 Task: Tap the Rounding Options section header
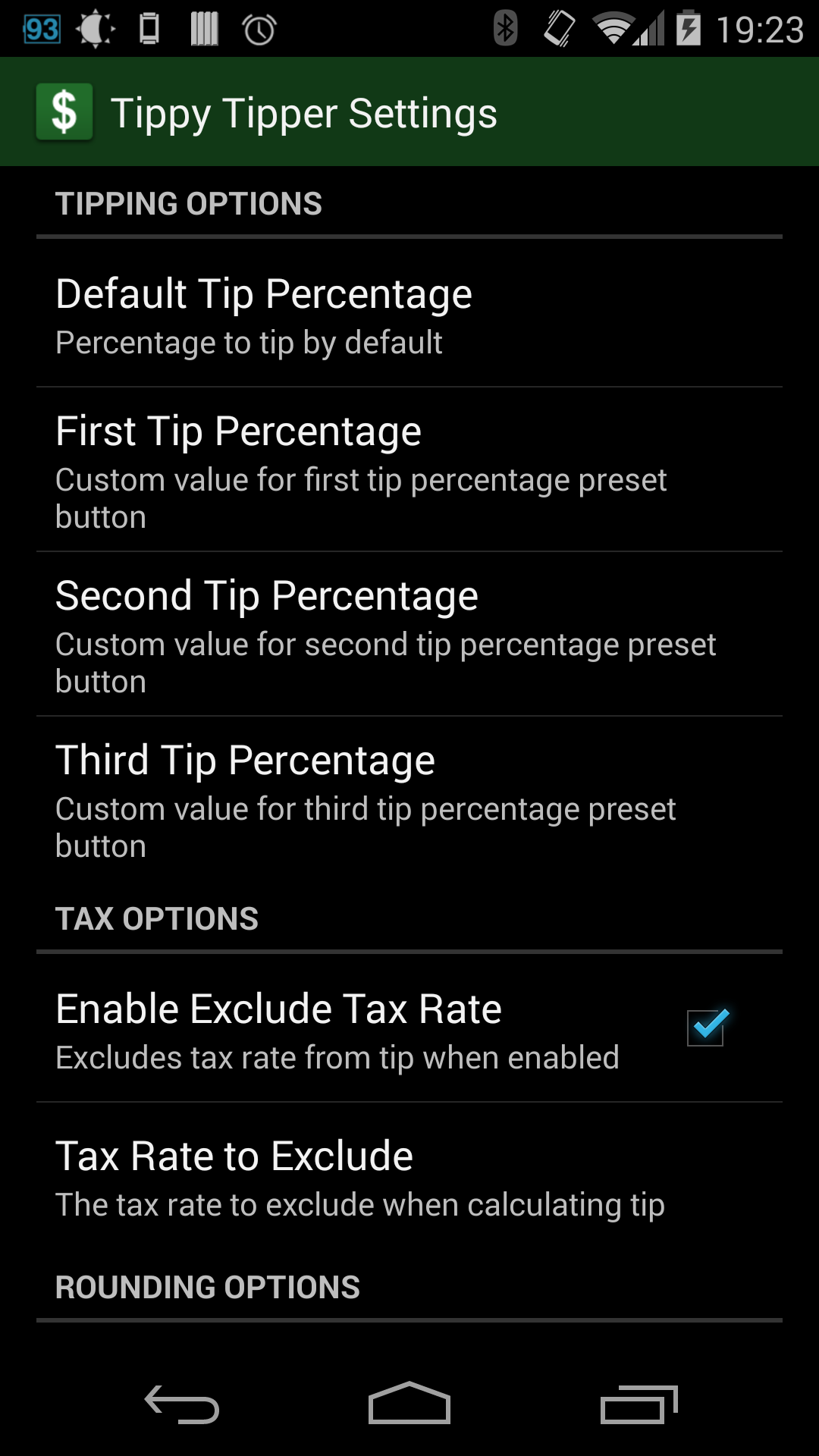click(208, 1285)
